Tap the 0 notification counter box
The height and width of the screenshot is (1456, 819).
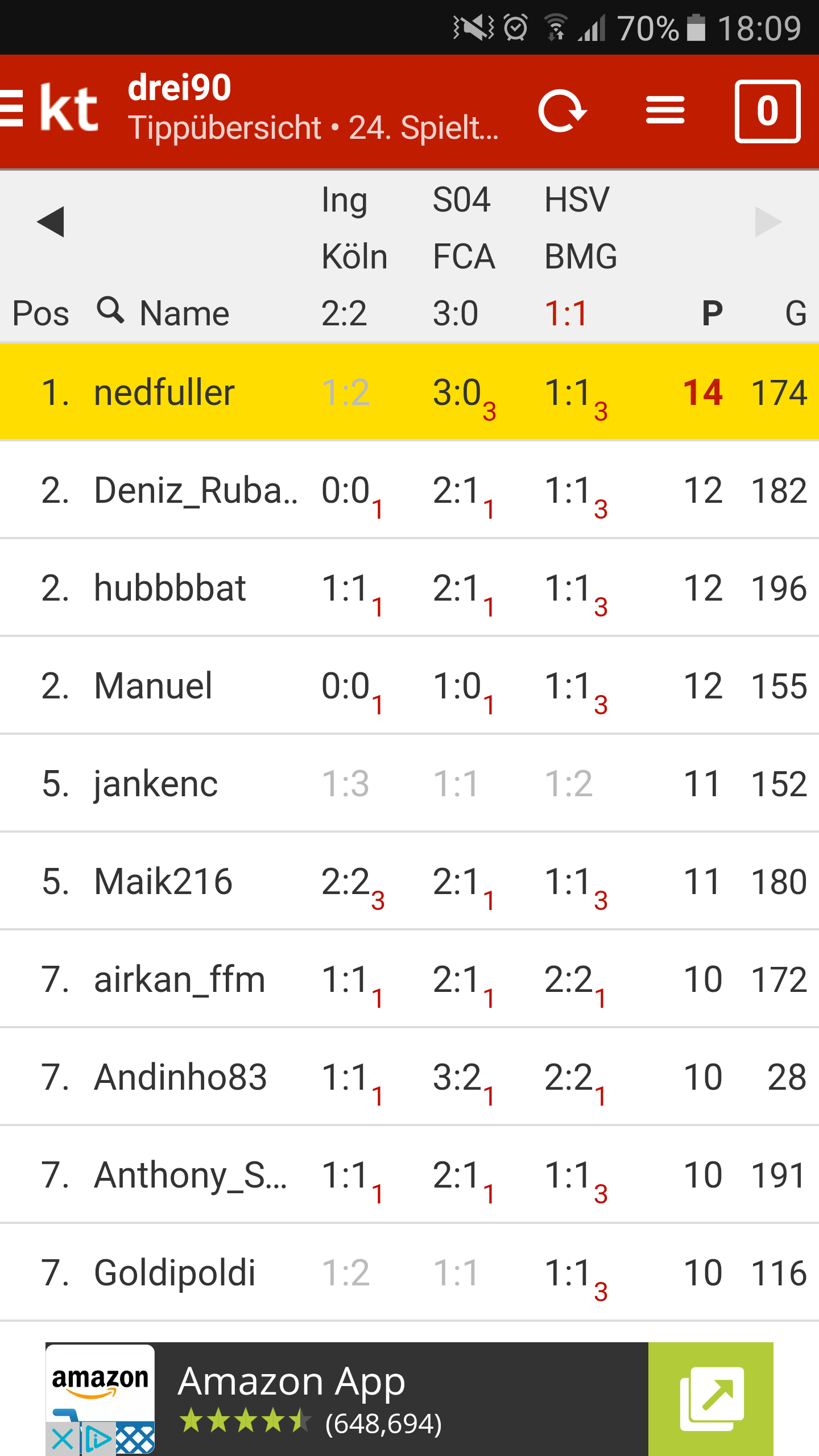tap(767, 111)
